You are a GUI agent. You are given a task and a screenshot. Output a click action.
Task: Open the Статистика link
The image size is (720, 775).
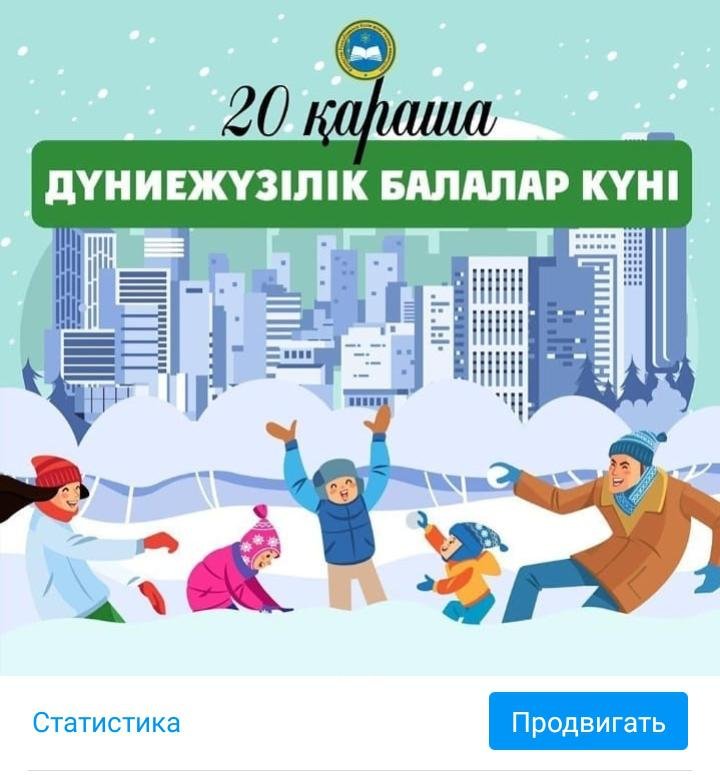tap(106, 722)
